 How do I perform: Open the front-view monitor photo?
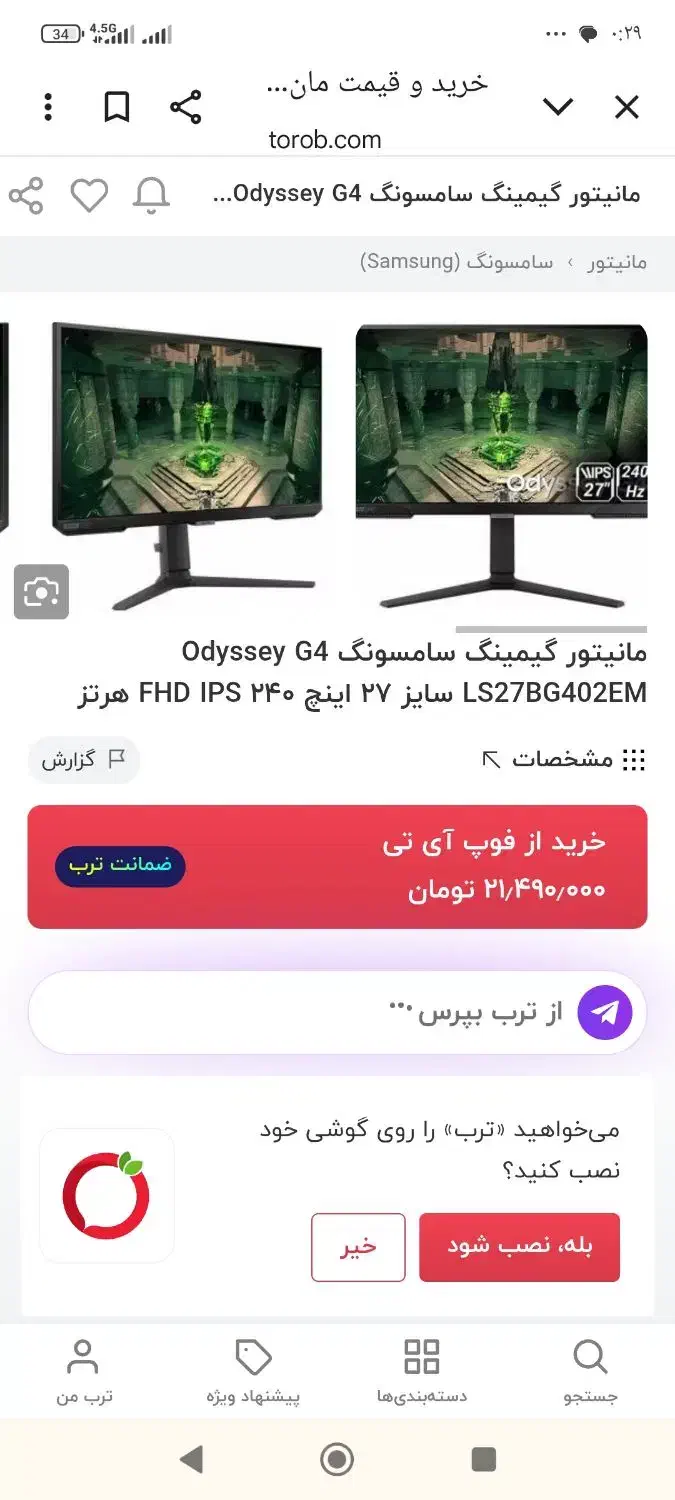[x=501, y=465]
